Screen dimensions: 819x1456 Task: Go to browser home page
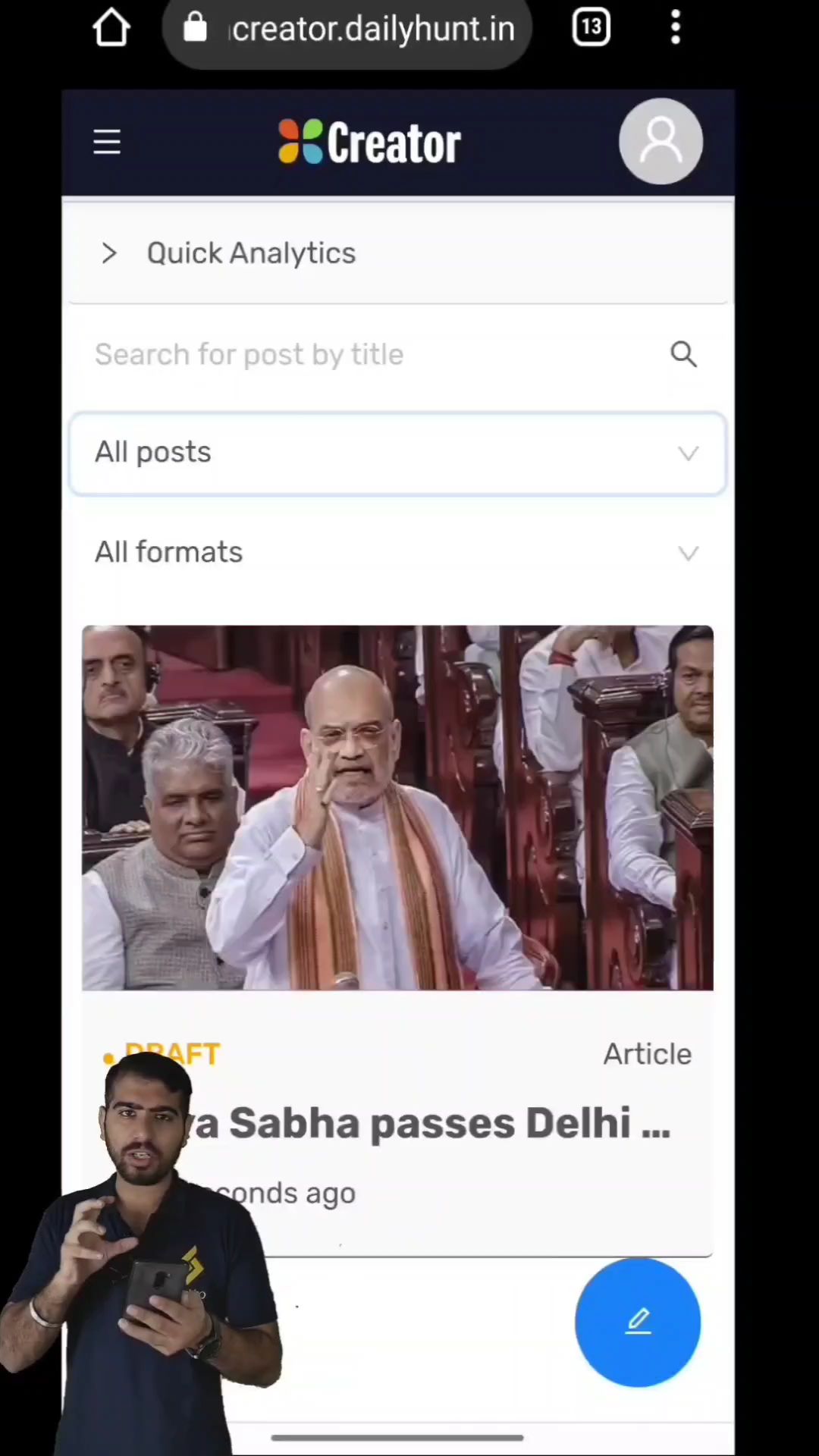(111, 29)
